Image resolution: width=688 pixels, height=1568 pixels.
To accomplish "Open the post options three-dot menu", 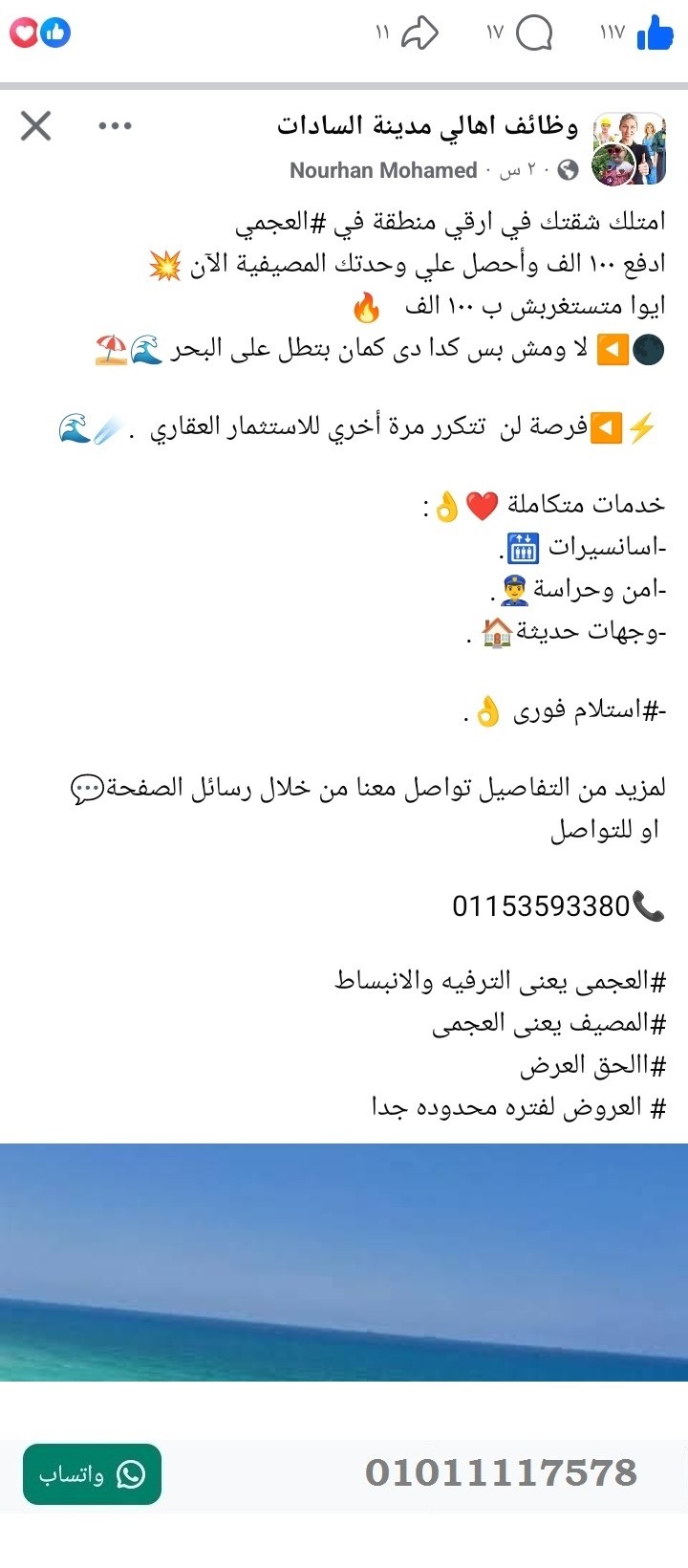I will [117, 124].
